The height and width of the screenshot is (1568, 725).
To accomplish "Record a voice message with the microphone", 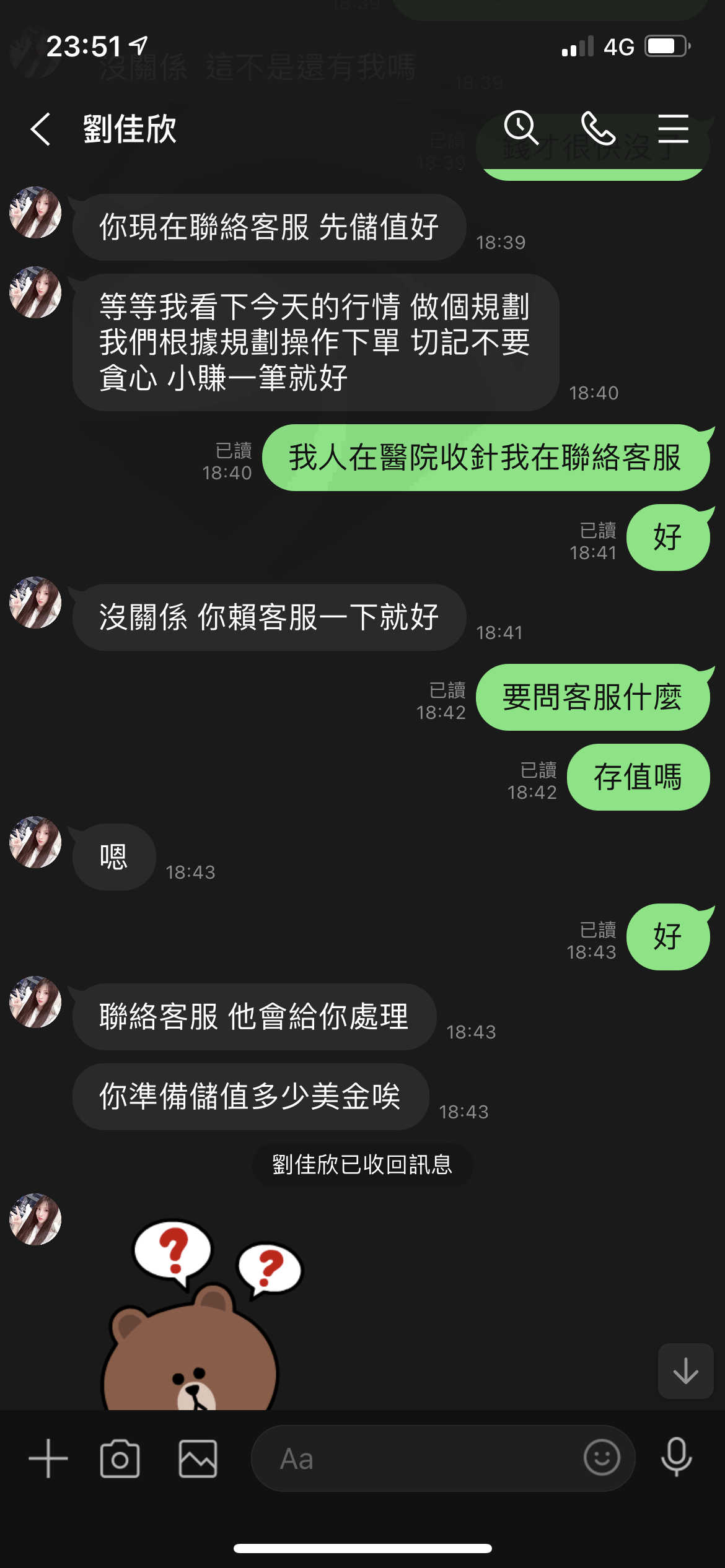I will pos(676,1457).
